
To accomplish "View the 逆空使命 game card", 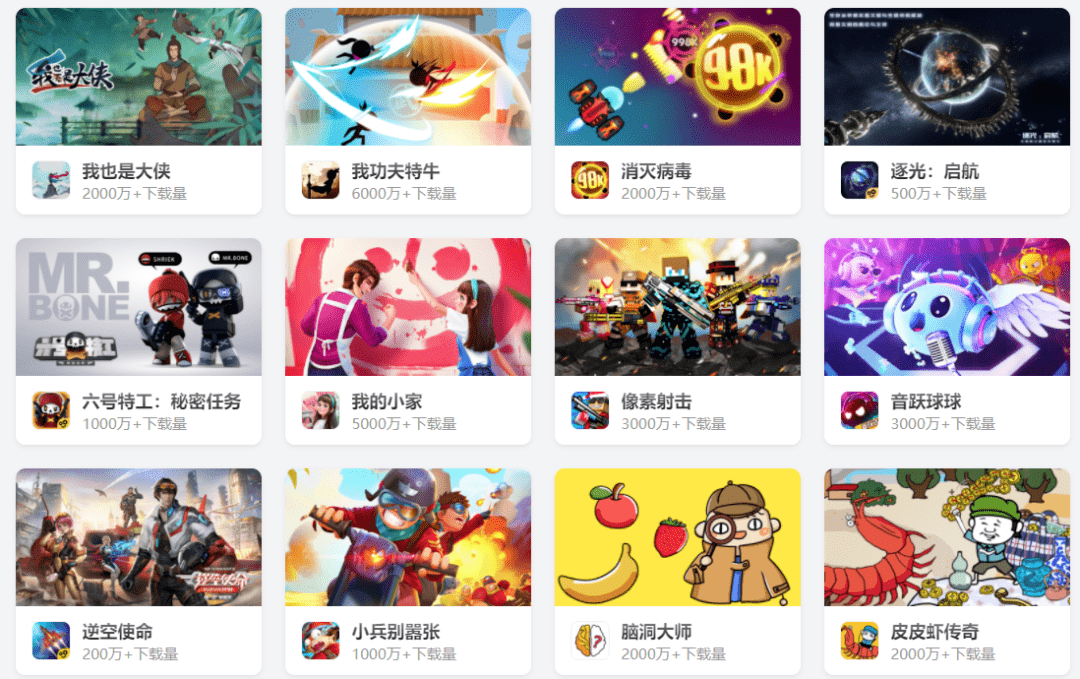I will (x=138, y=570).
